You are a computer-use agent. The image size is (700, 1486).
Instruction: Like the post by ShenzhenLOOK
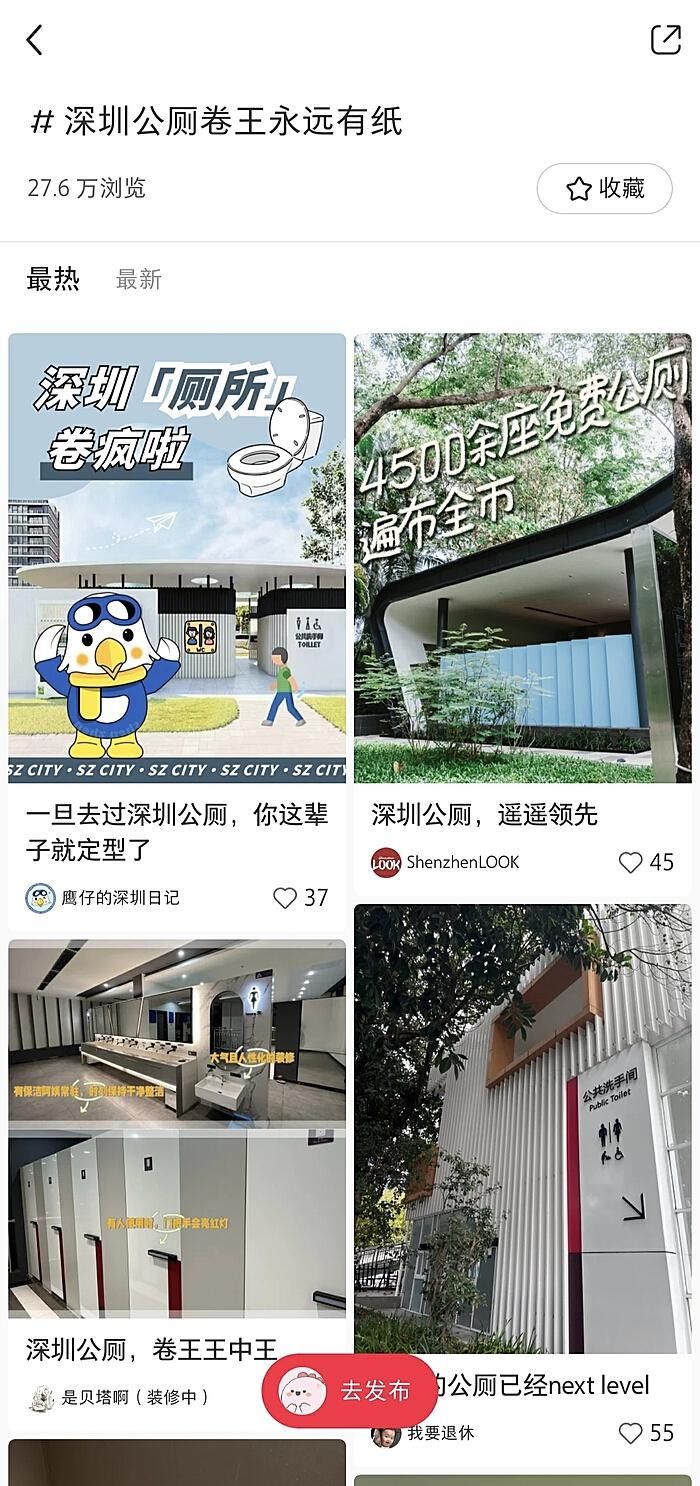(x=630, y=862)
